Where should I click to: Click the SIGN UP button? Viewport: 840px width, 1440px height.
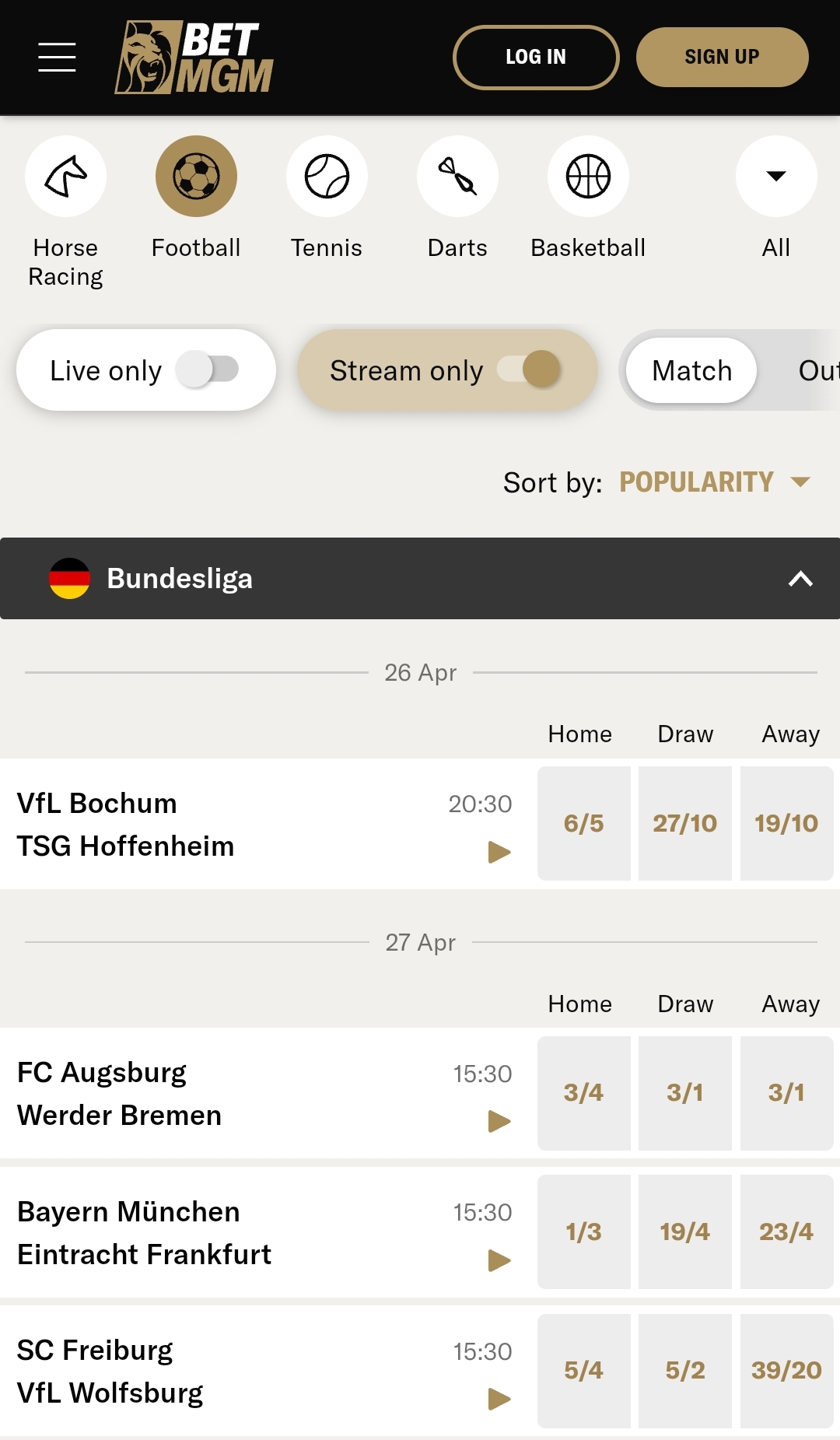(722, 55)
